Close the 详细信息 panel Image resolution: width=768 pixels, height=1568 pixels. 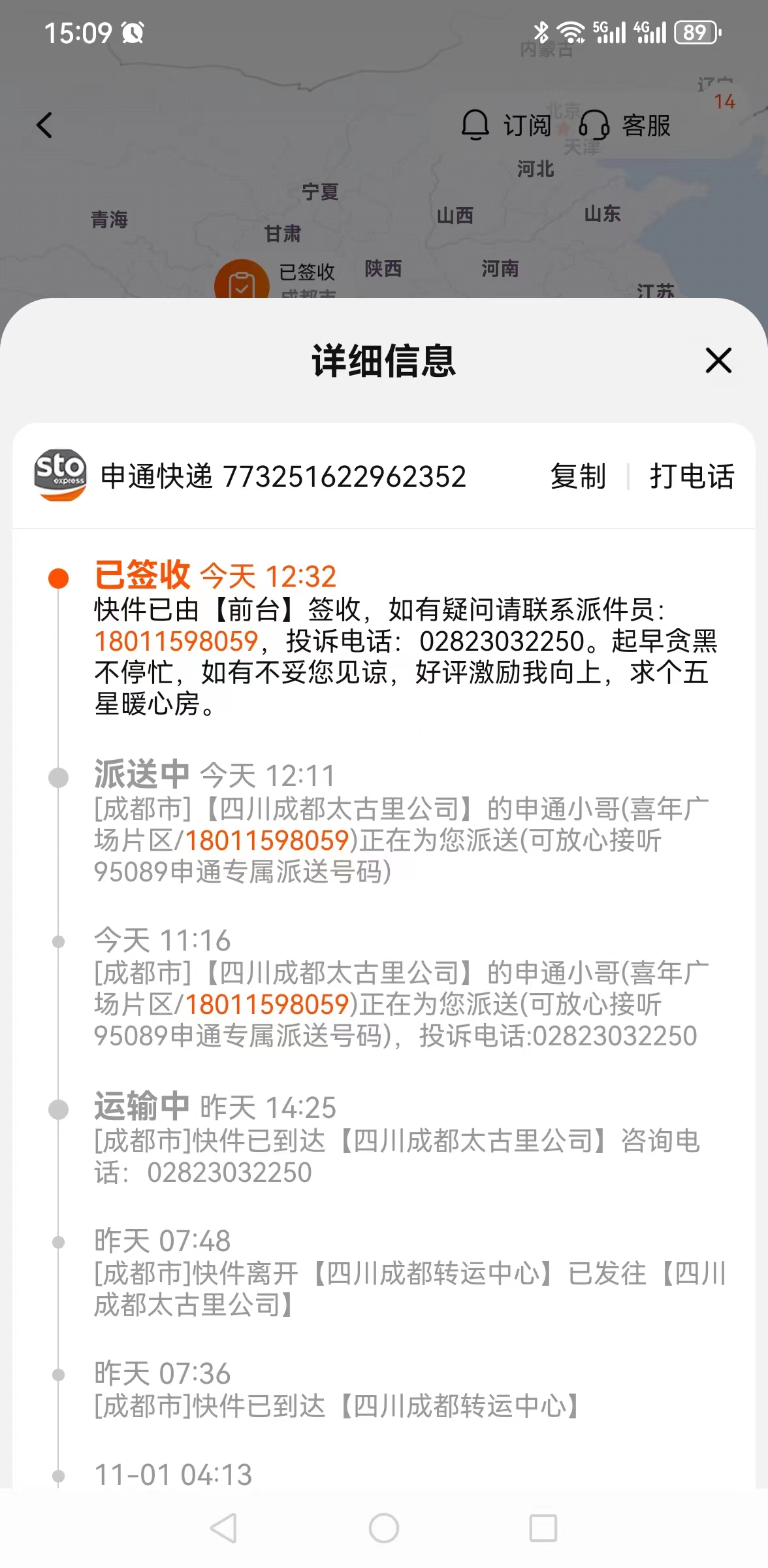coord(718,361)
